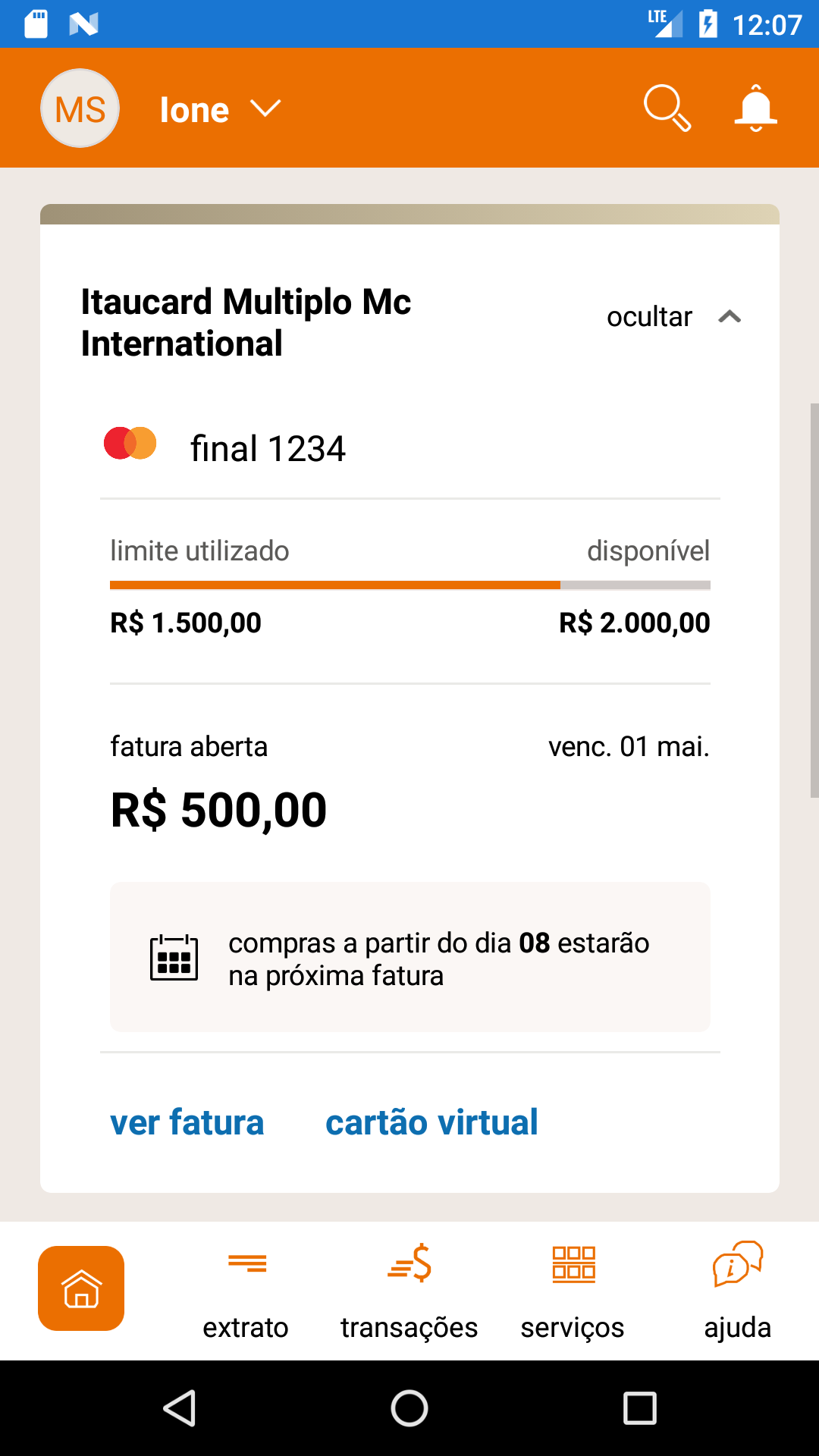The image size is (819, 1456).
Task: Tap the ver fatura link
Action: [x=187, y=1122]
